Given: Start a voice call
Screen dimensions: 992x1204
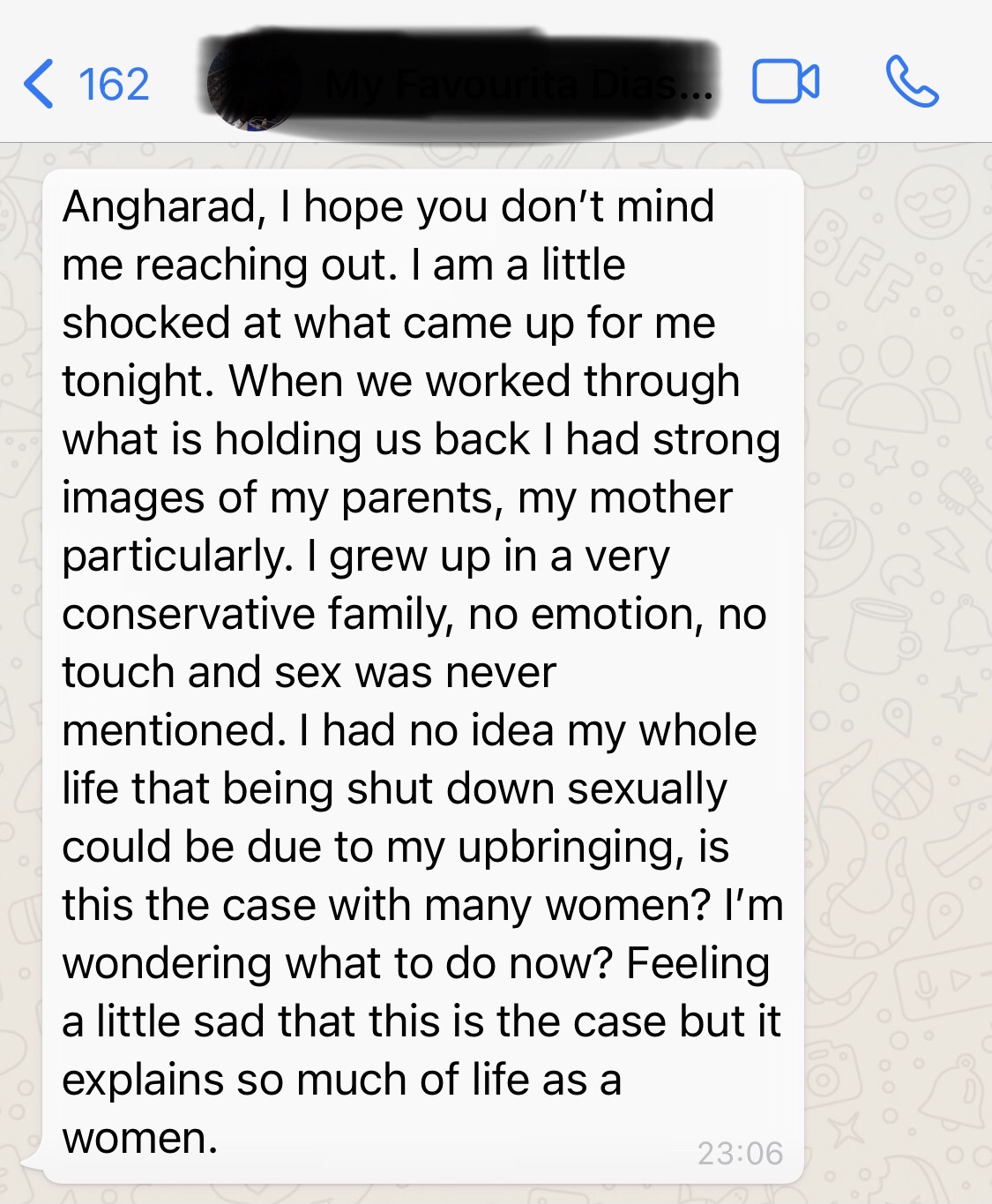Looking at the screenshot, I should coord(911,82).
